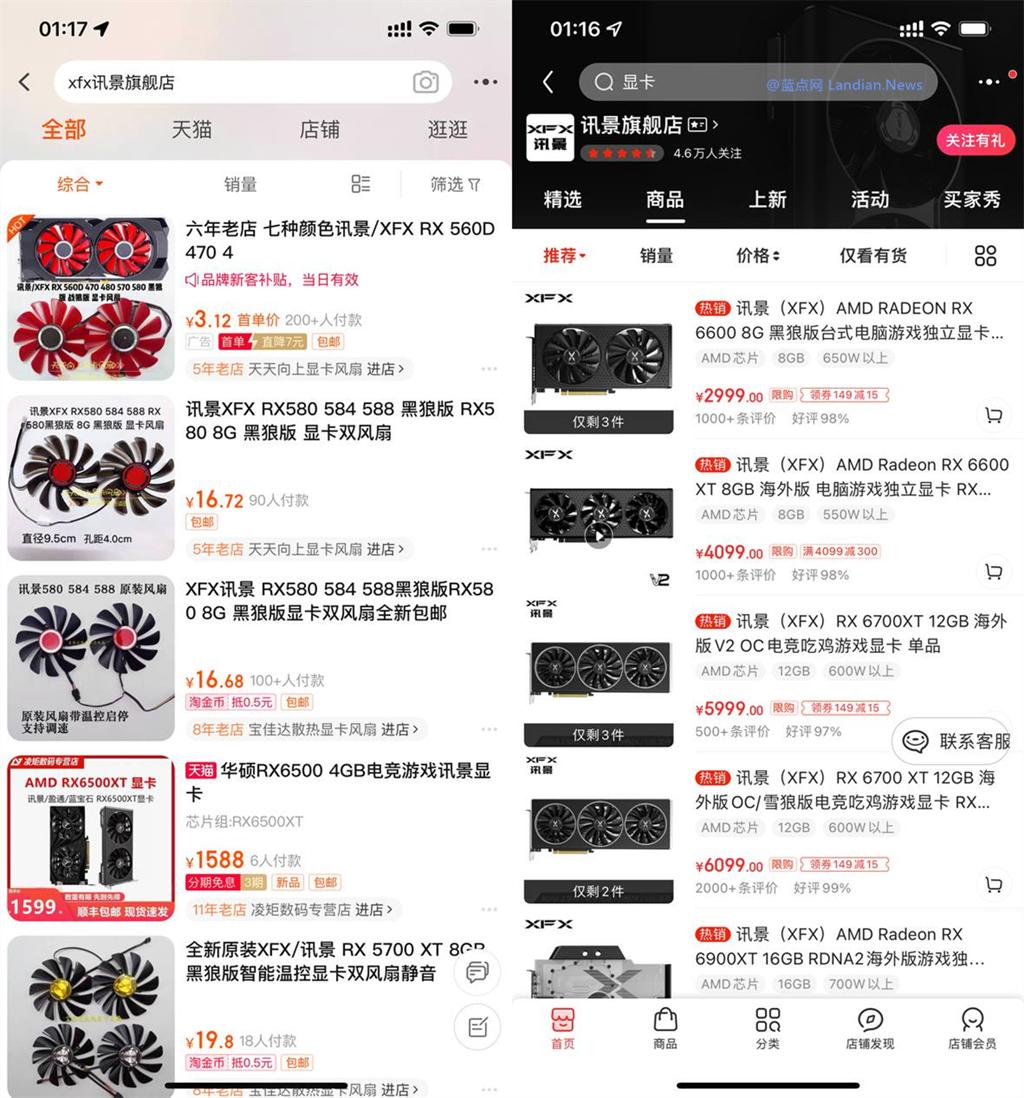Switch to the 逛逛 tab

(448, 129)
